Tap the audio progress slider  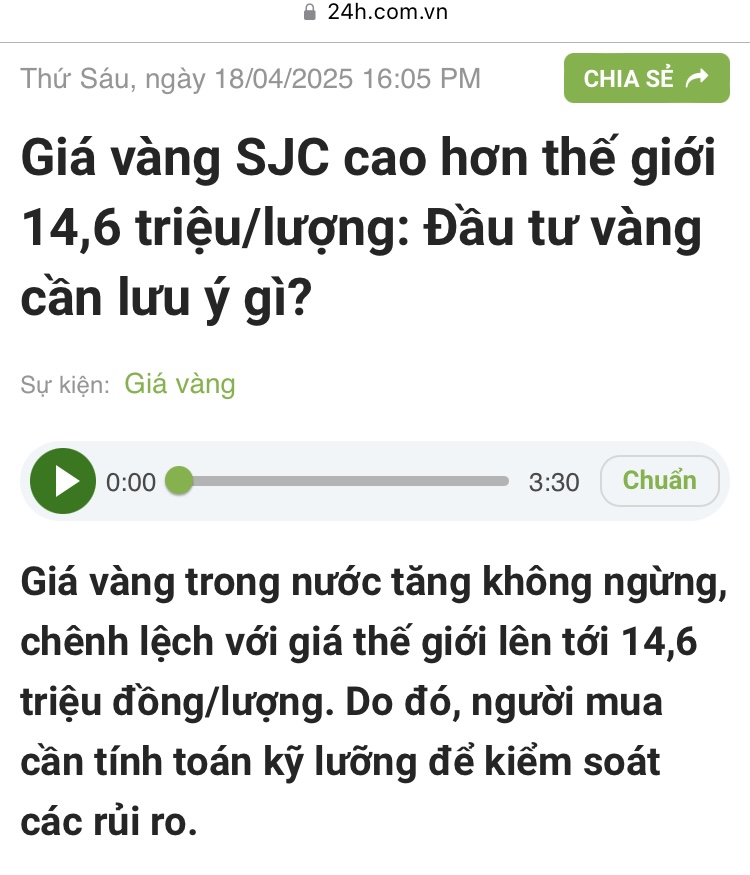tap(343, 481)
